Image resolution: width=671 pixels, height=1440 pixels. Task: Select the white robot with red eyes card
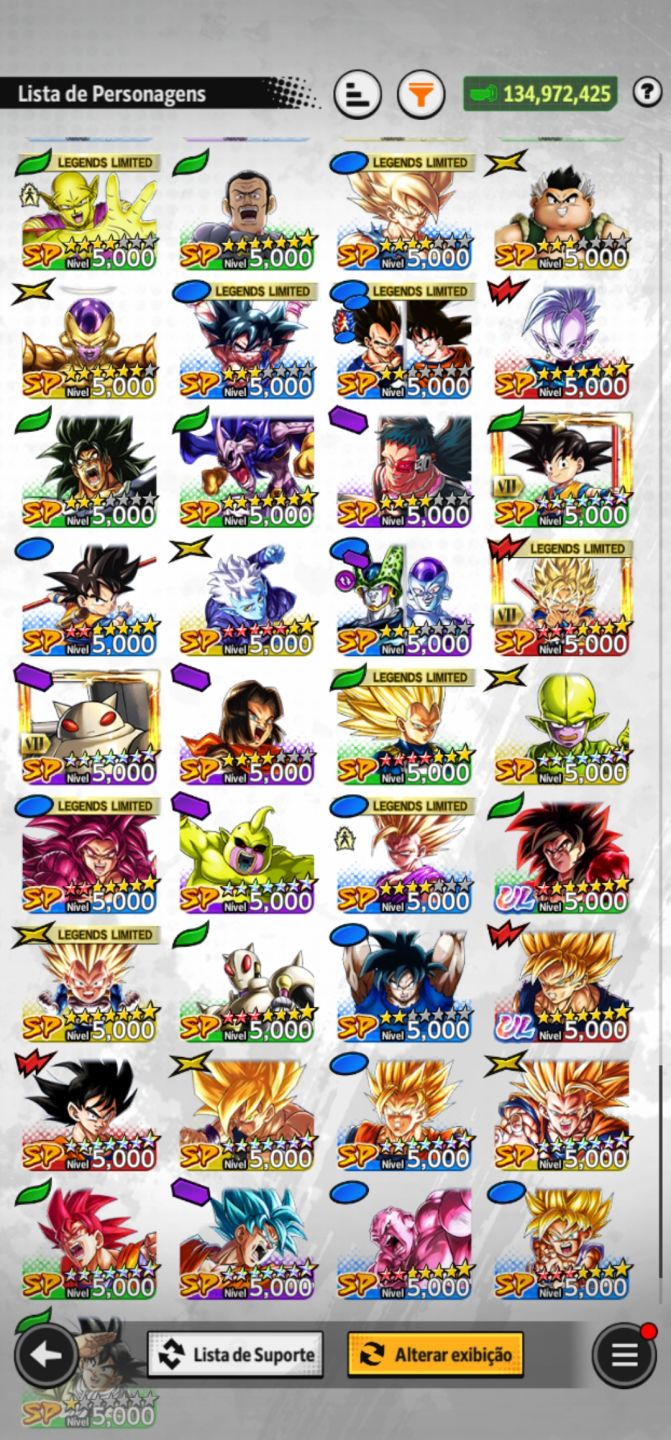point(89,726)
